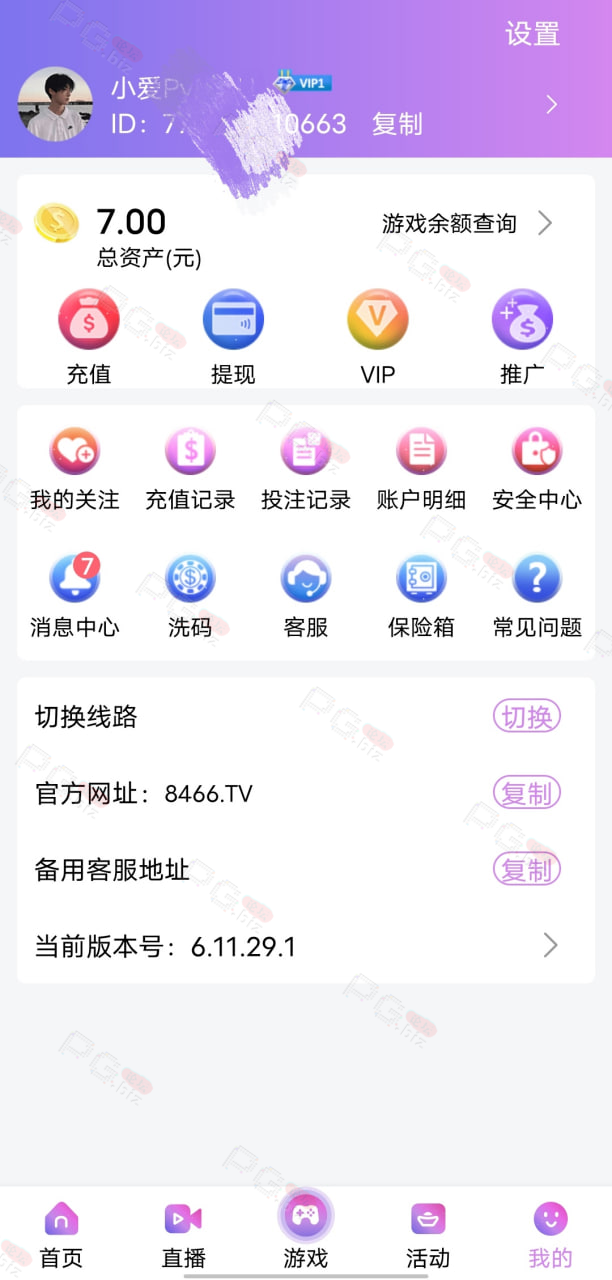The image size is (612, 1280).
Task: Open the 当前版本号 row
Action: (x=306, y=946)
